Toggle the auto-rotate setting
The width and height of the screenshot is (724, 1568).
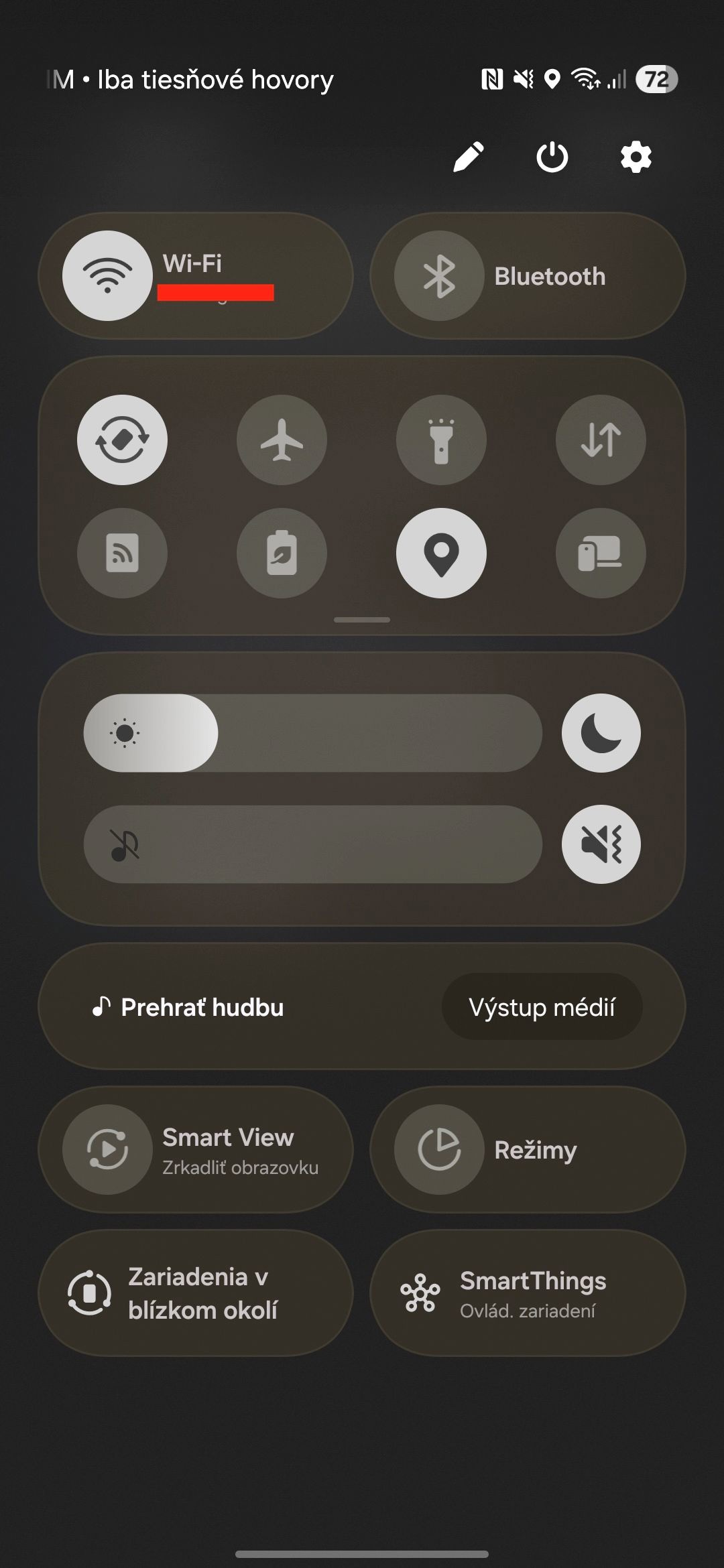click(122, 440)
